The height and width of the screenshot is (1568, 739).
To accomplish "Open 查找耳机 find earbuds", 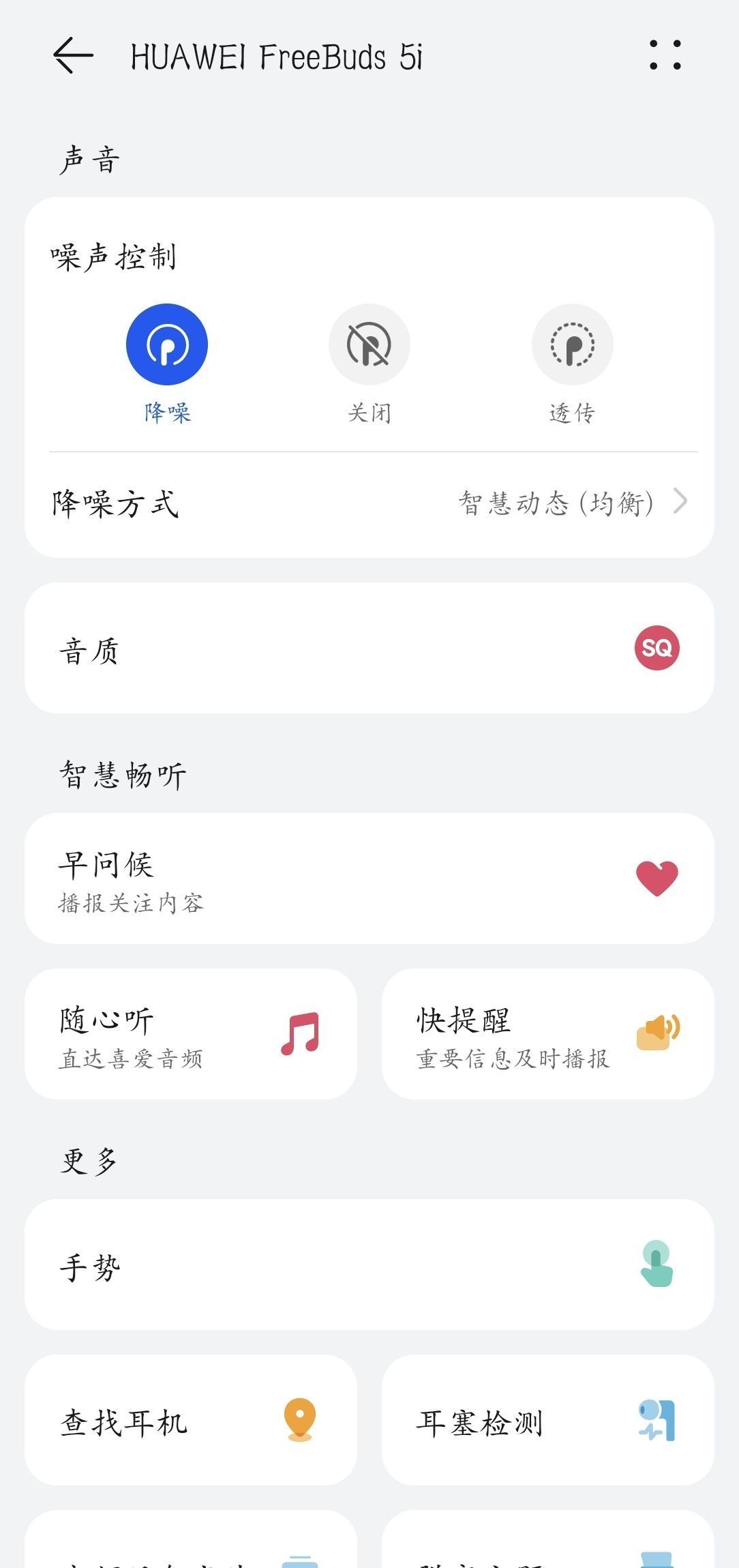I will (x=191, y=1420).
